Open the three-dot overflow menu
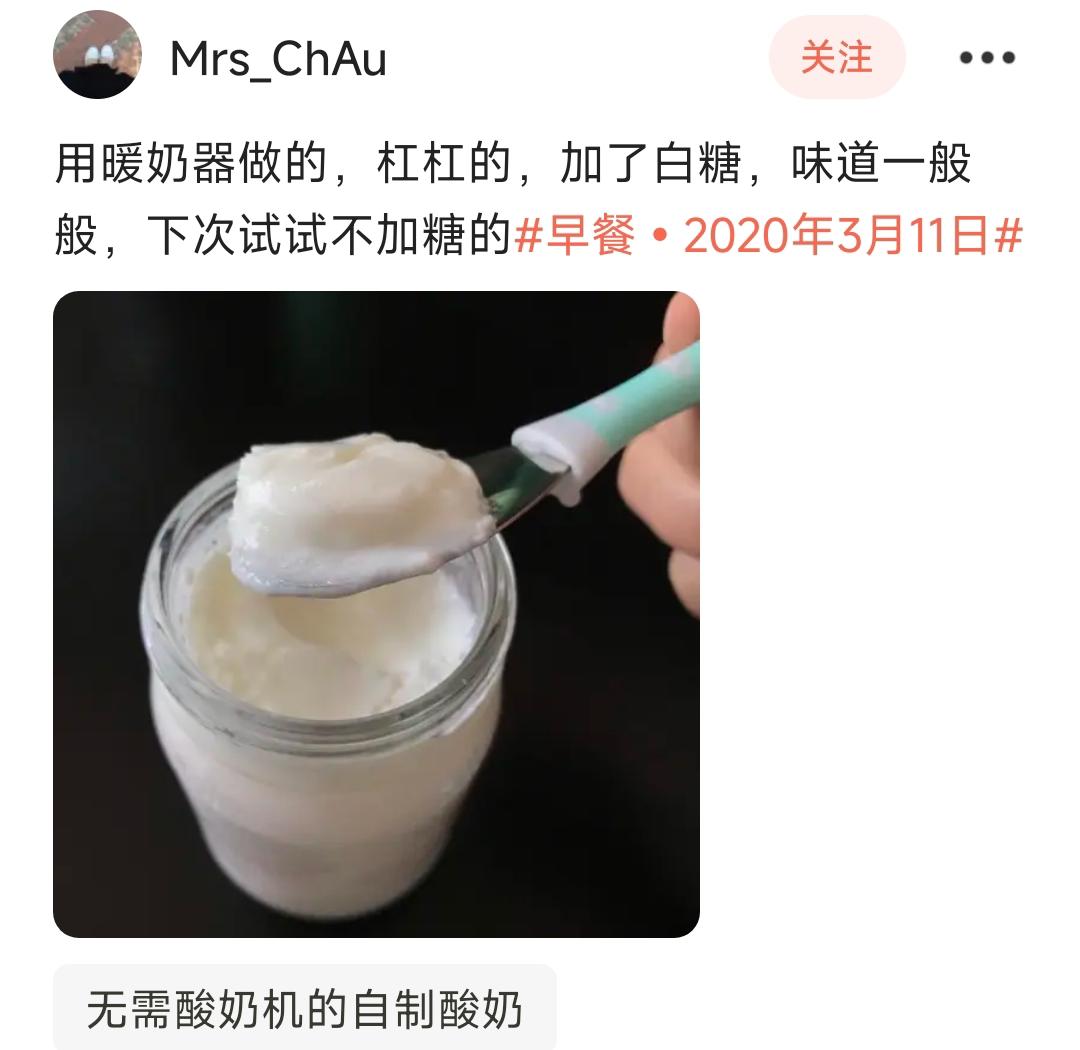Image resolution: width=1080 pixels, height=1050 pixels. click(986, 58)
